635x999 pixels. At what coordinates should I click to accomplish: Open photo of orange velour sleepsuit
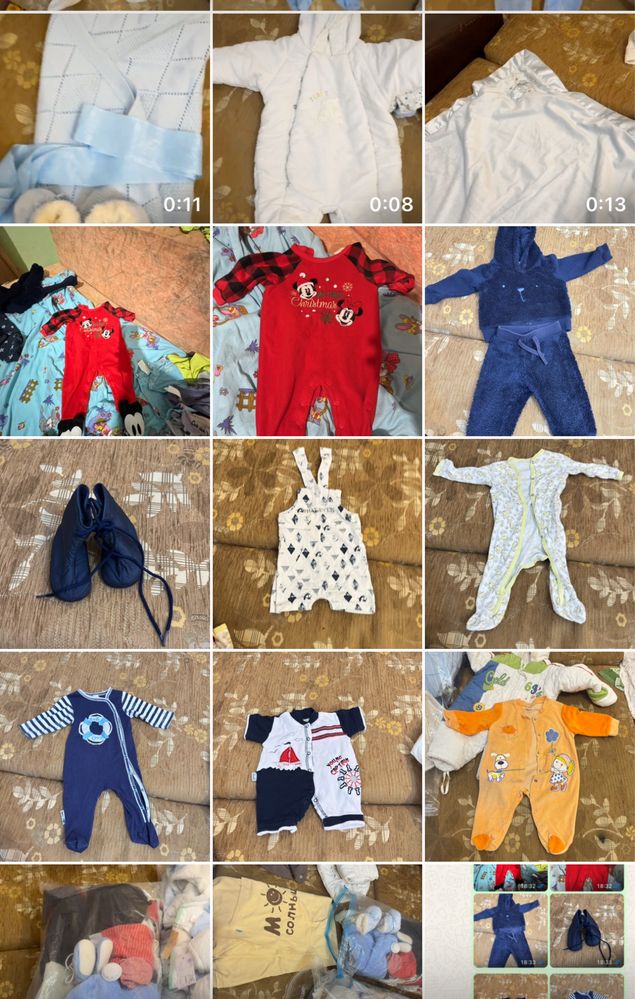click(x=530, y=757)
